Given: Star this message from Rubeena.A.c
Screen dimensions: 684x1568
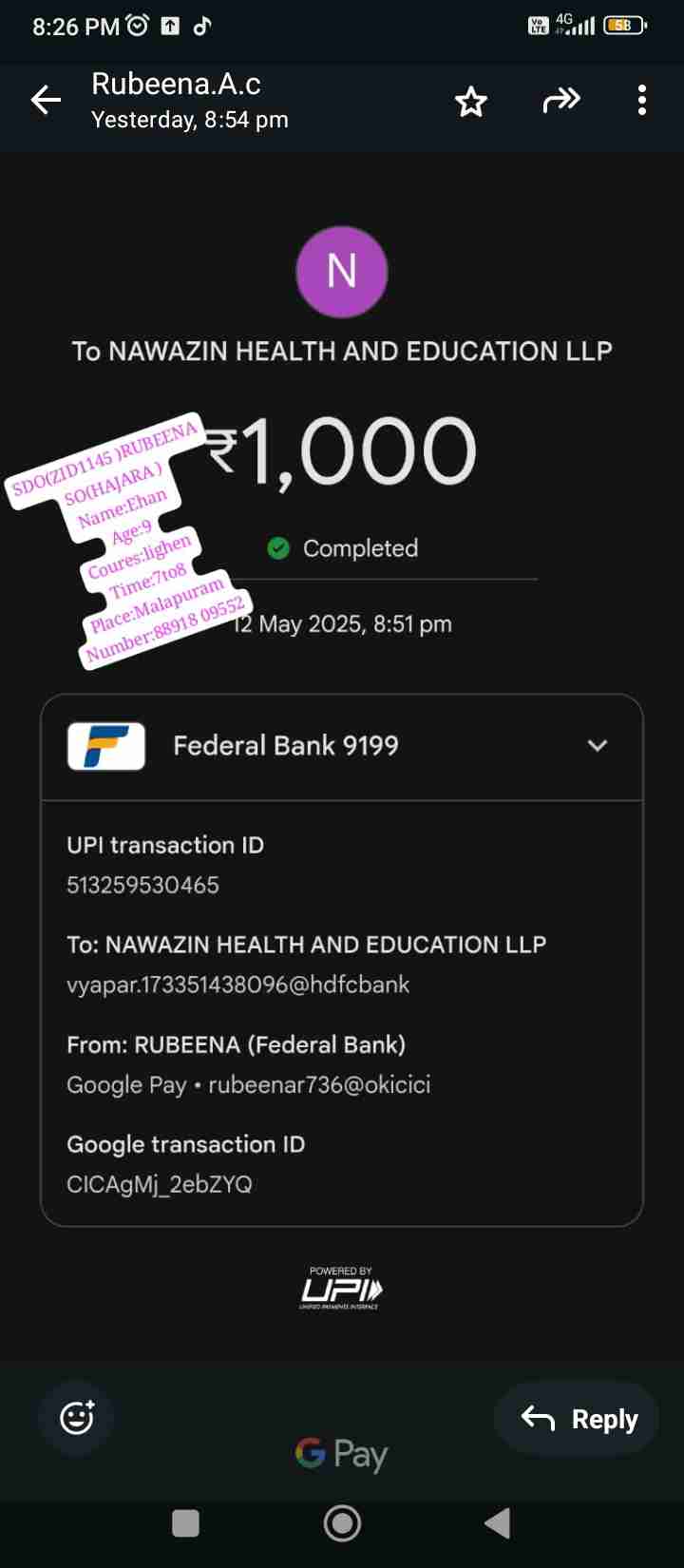Looking at the screenshot, I should 471,101.
